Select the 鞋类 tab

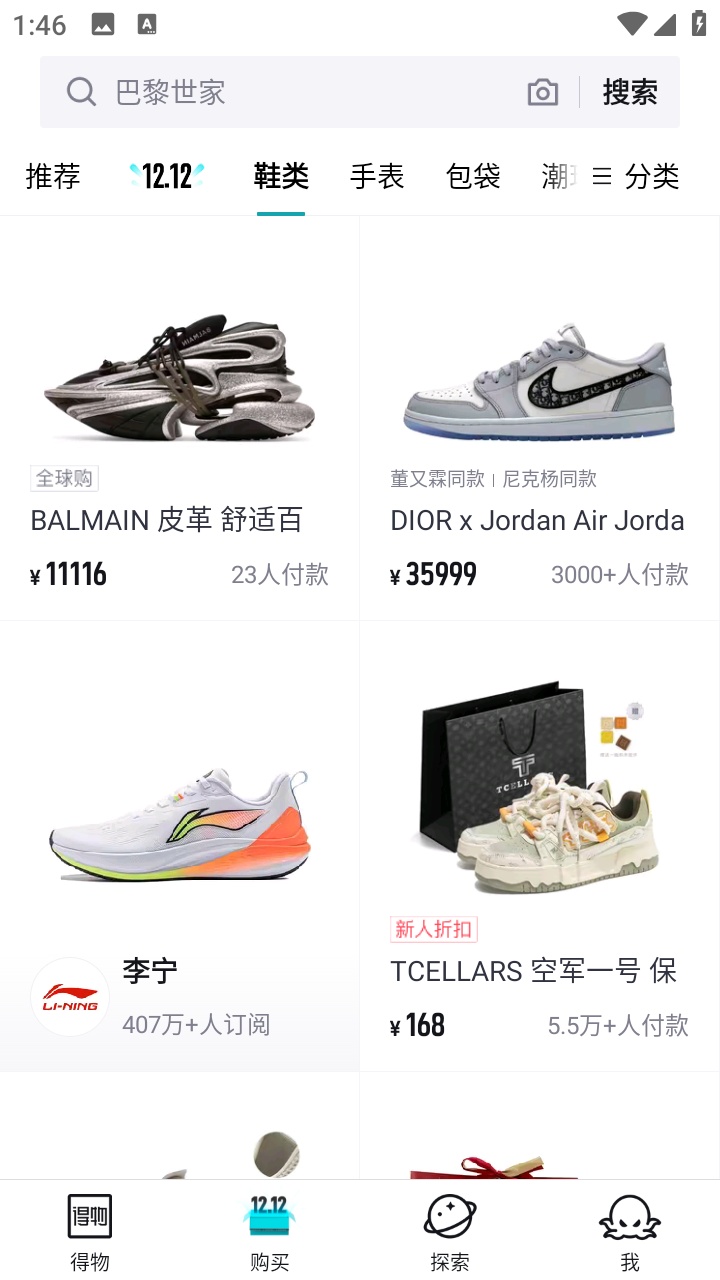281,177
